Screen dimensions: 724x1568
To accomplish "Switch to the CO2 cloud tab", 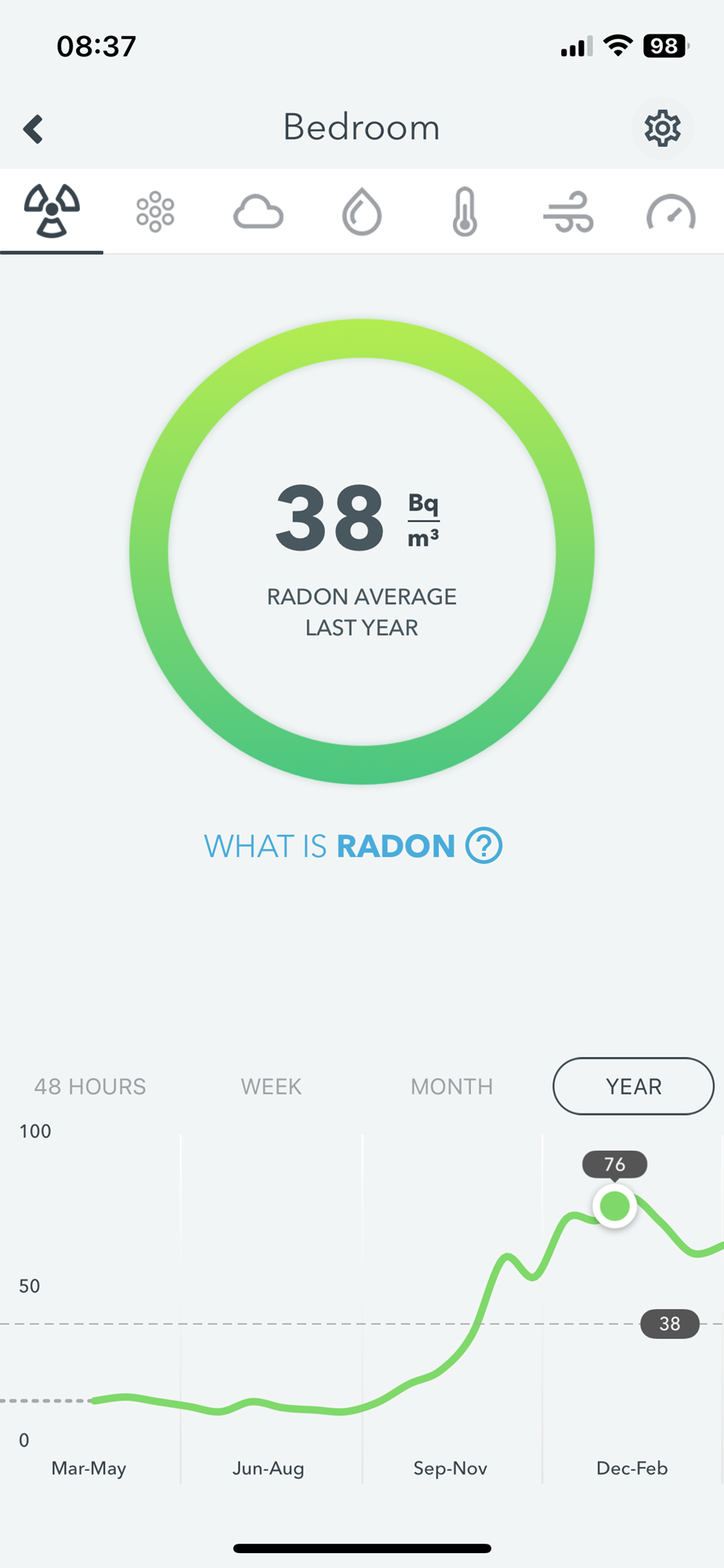I will 259,212.
